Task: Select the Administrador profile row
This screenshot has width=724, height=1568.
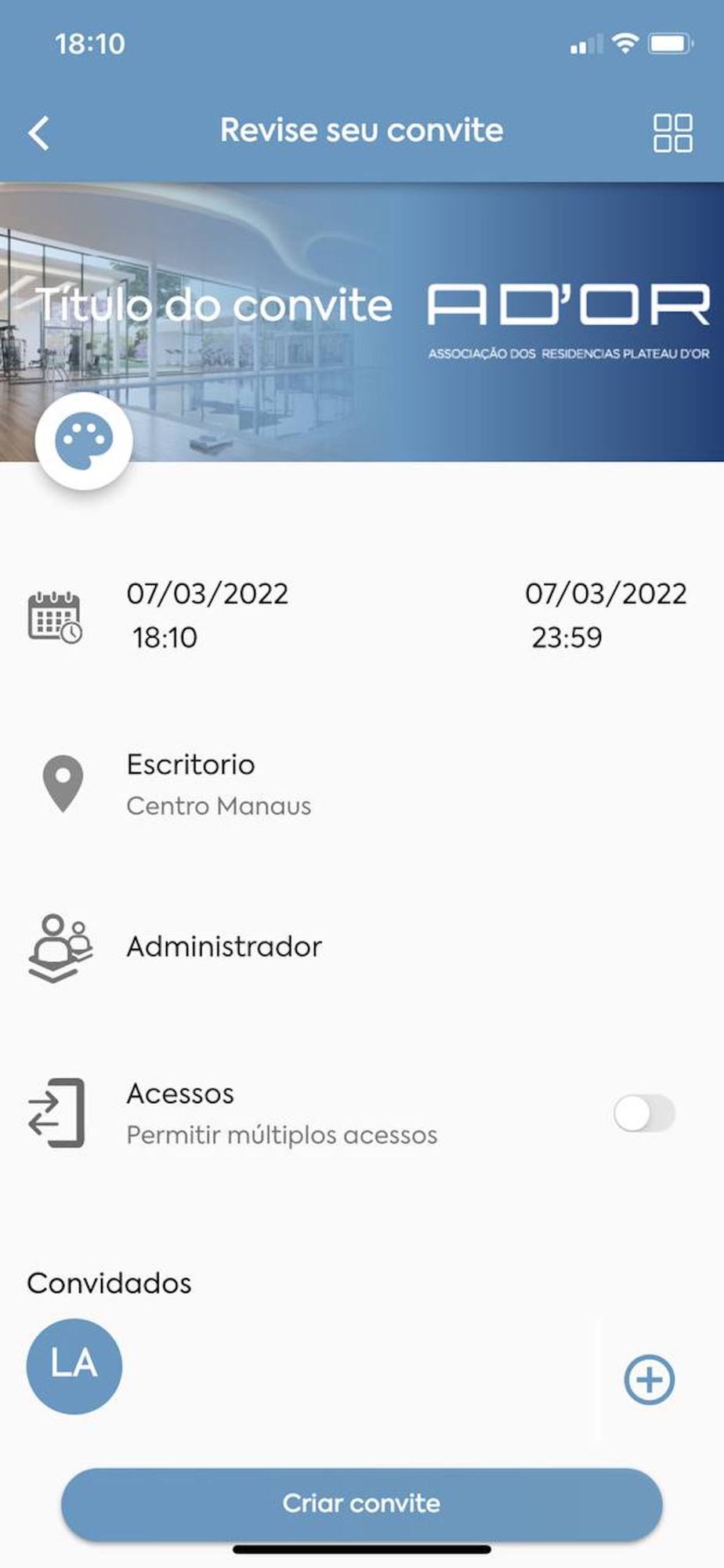Action: pos(224,947)
